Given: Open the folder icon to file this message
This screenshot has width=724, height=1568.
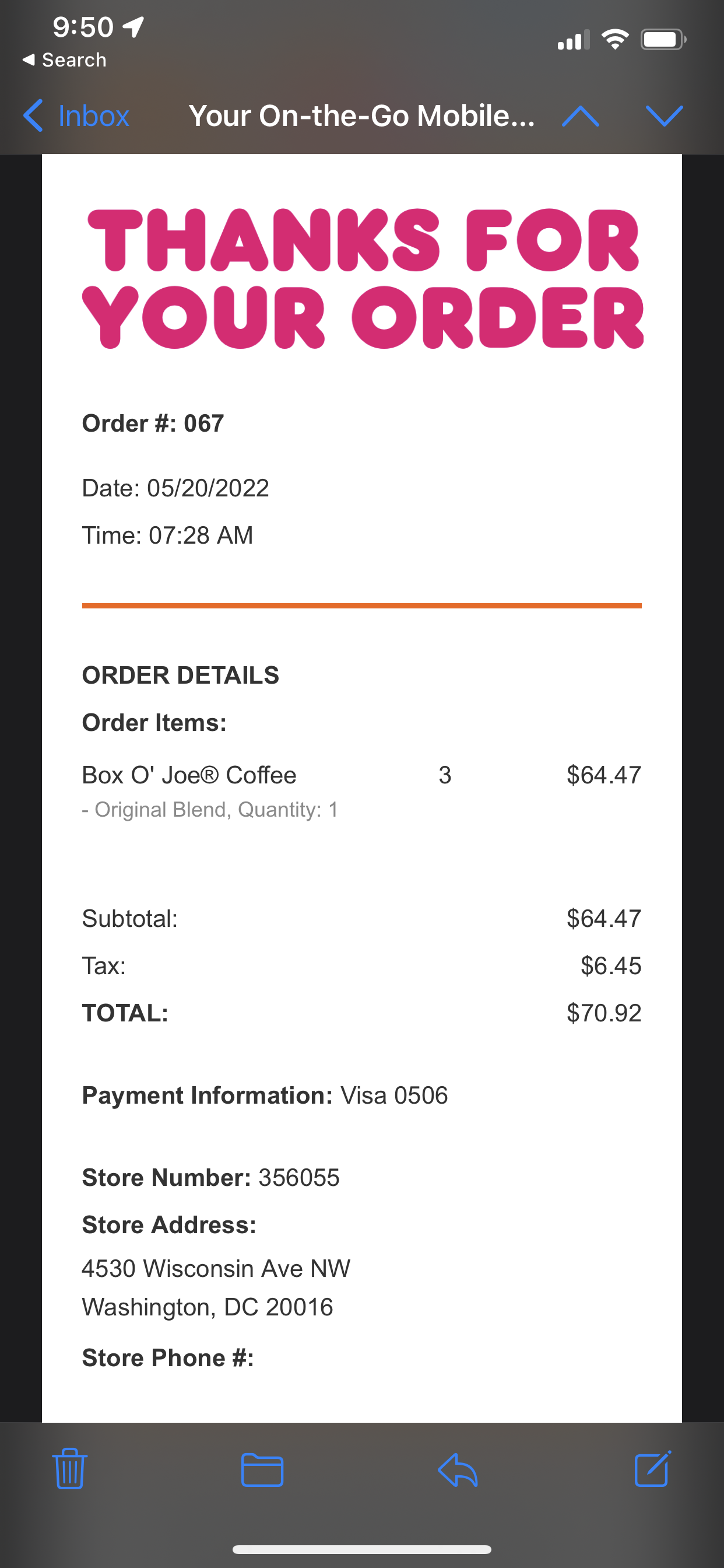Looking at the screenshot, I should tap(264, 1471).
